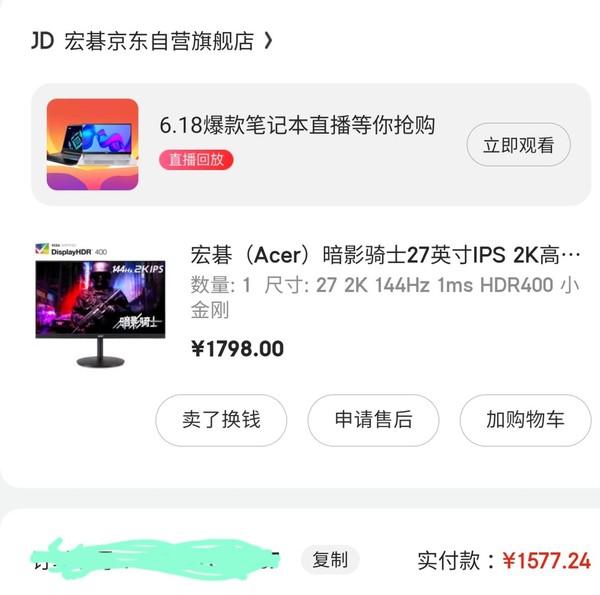Open the Acer 暗影骑士 monitor product
Viewport: 600px width, 595px height.
(x=385, y=255)
